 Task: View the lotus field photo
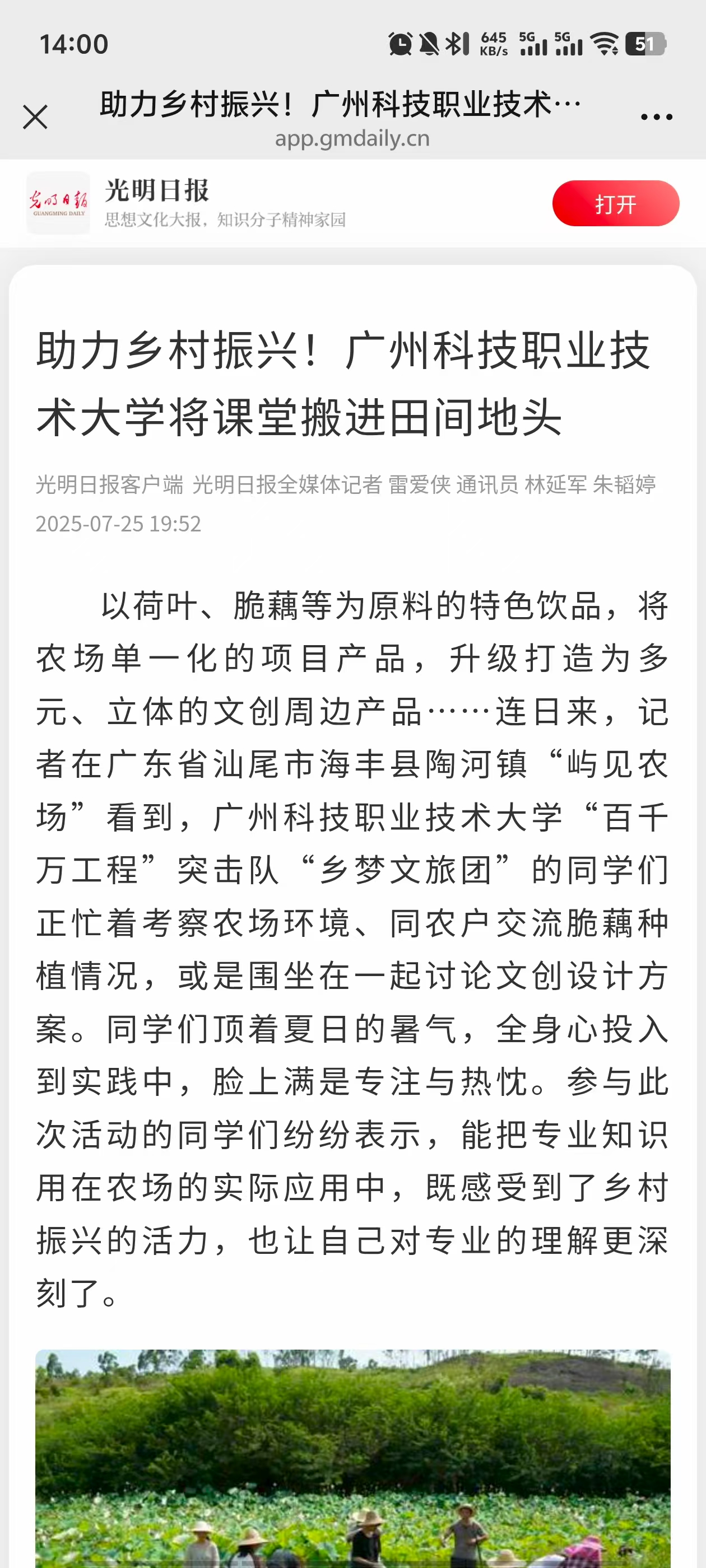(x=352, y=1461)
